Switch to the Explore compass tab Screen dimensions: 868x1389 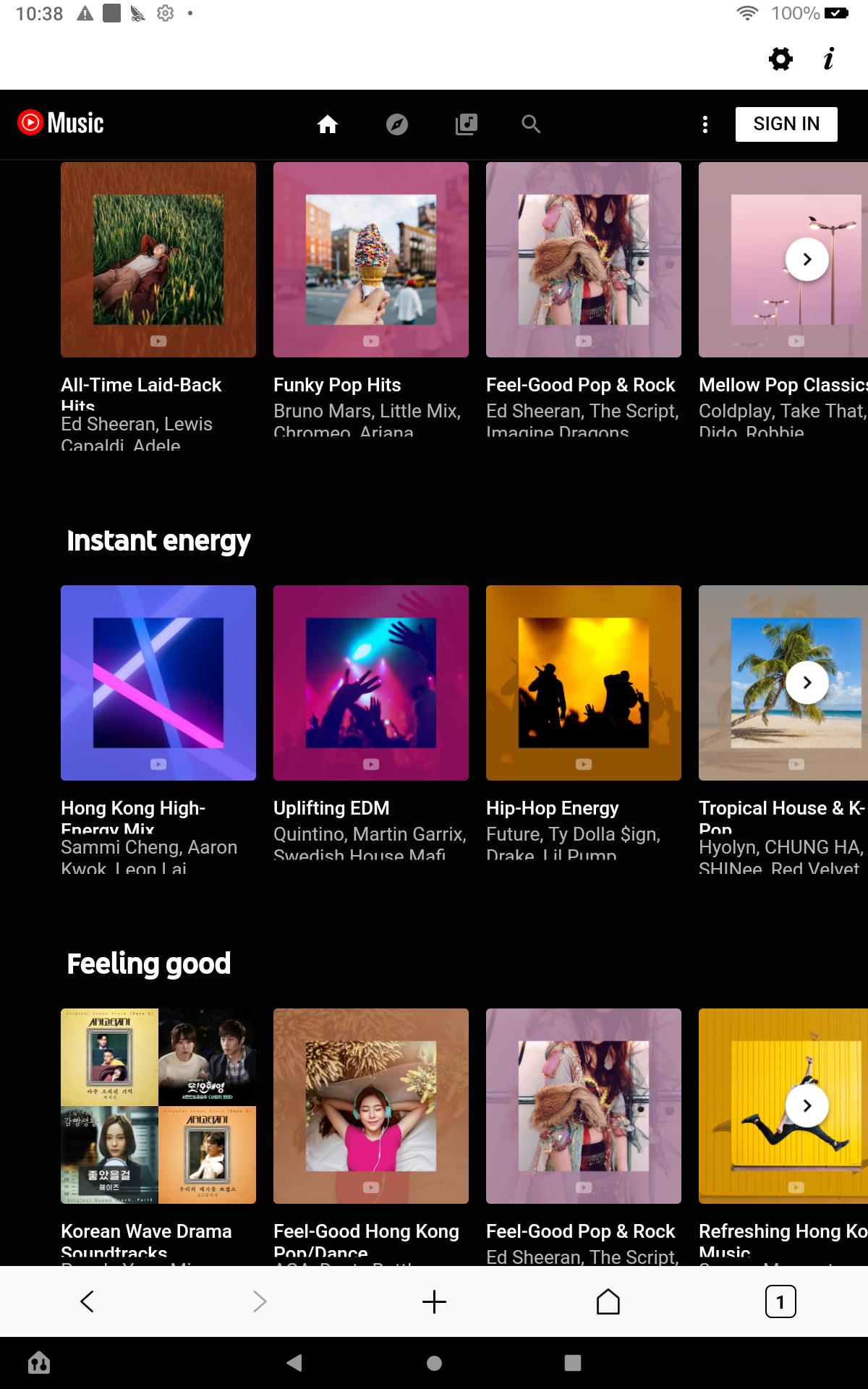click(x=397, y=124)
